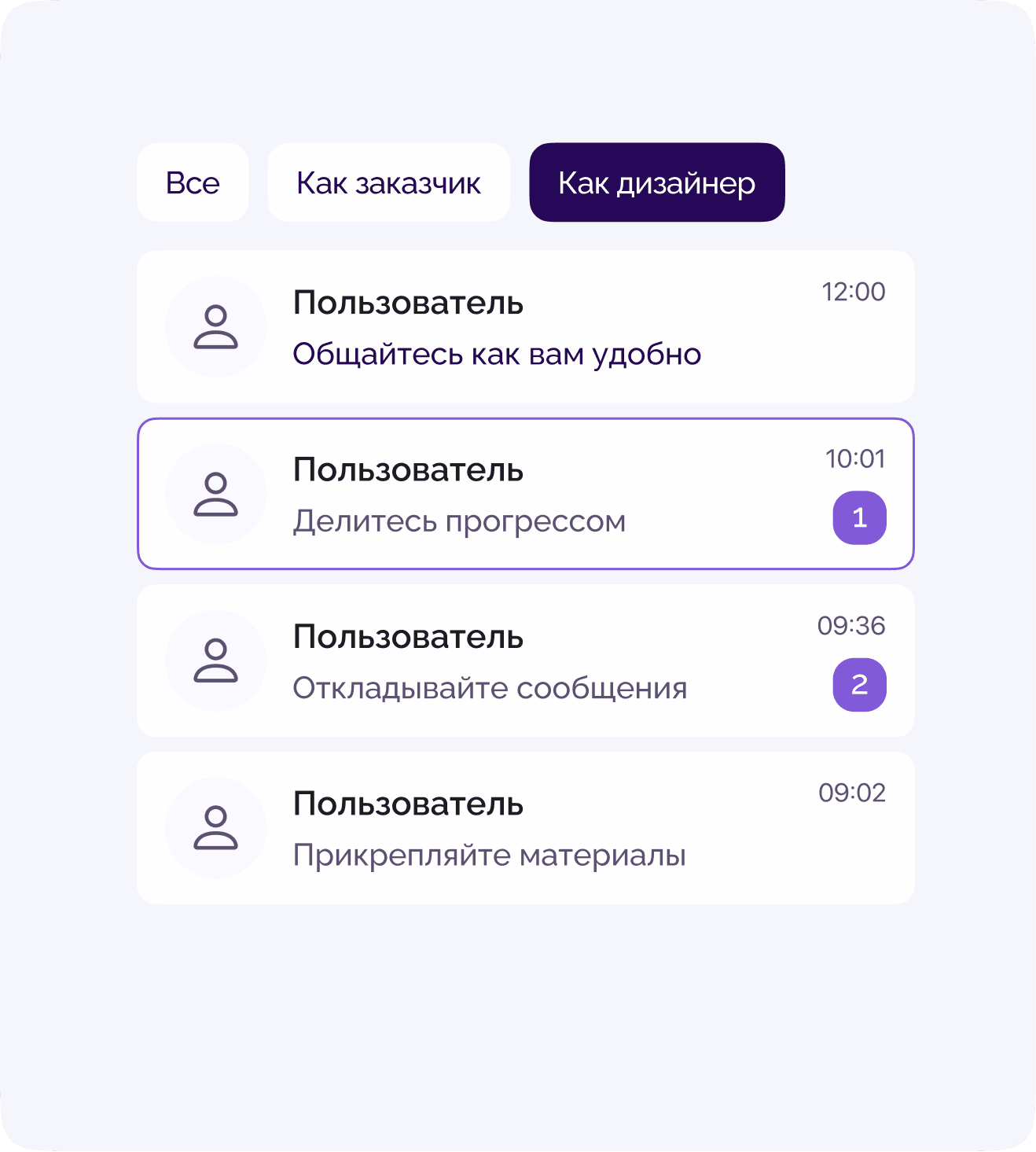
Task: Click the avatar icon next to Прикрепляйте материалы
Action: (216, 826)
